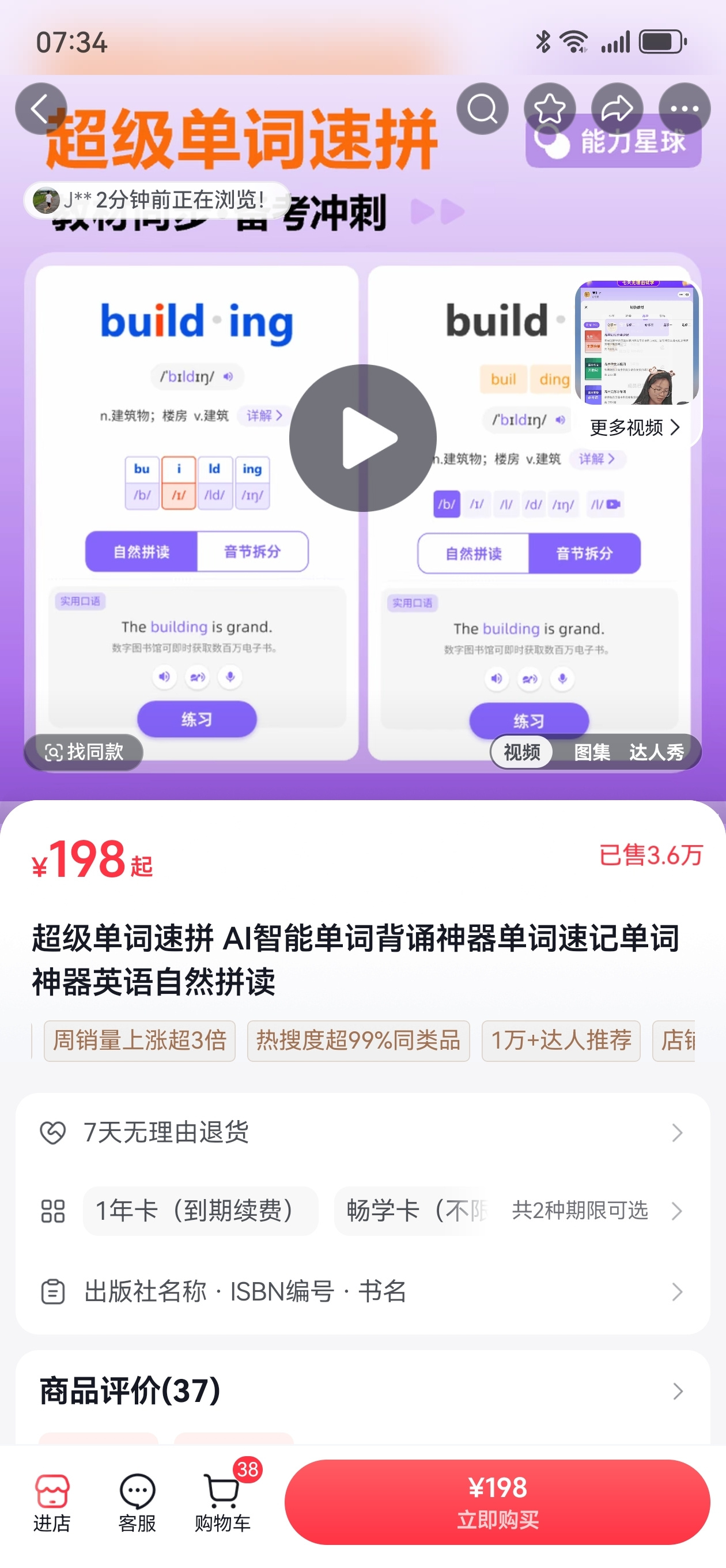The image size is (726, 1568).
Task: Switch to 图集 gallery view
Action: pos(592,752)
